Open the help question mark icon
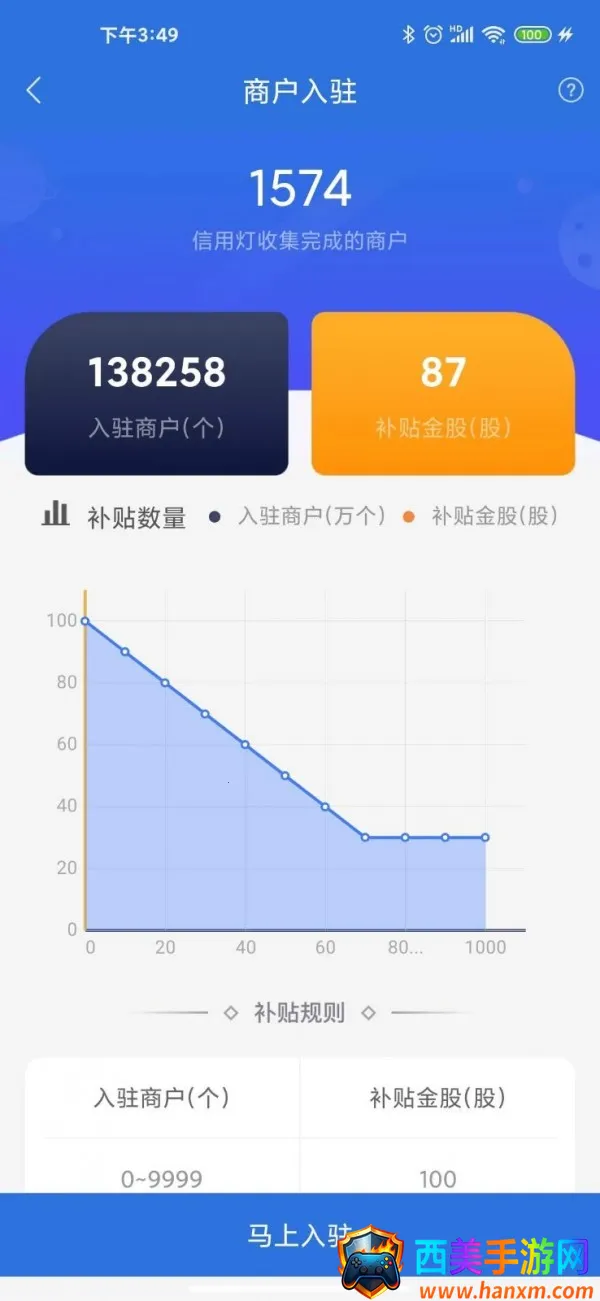The height and width of the screenshot is (1301, 600). point(570,91)
